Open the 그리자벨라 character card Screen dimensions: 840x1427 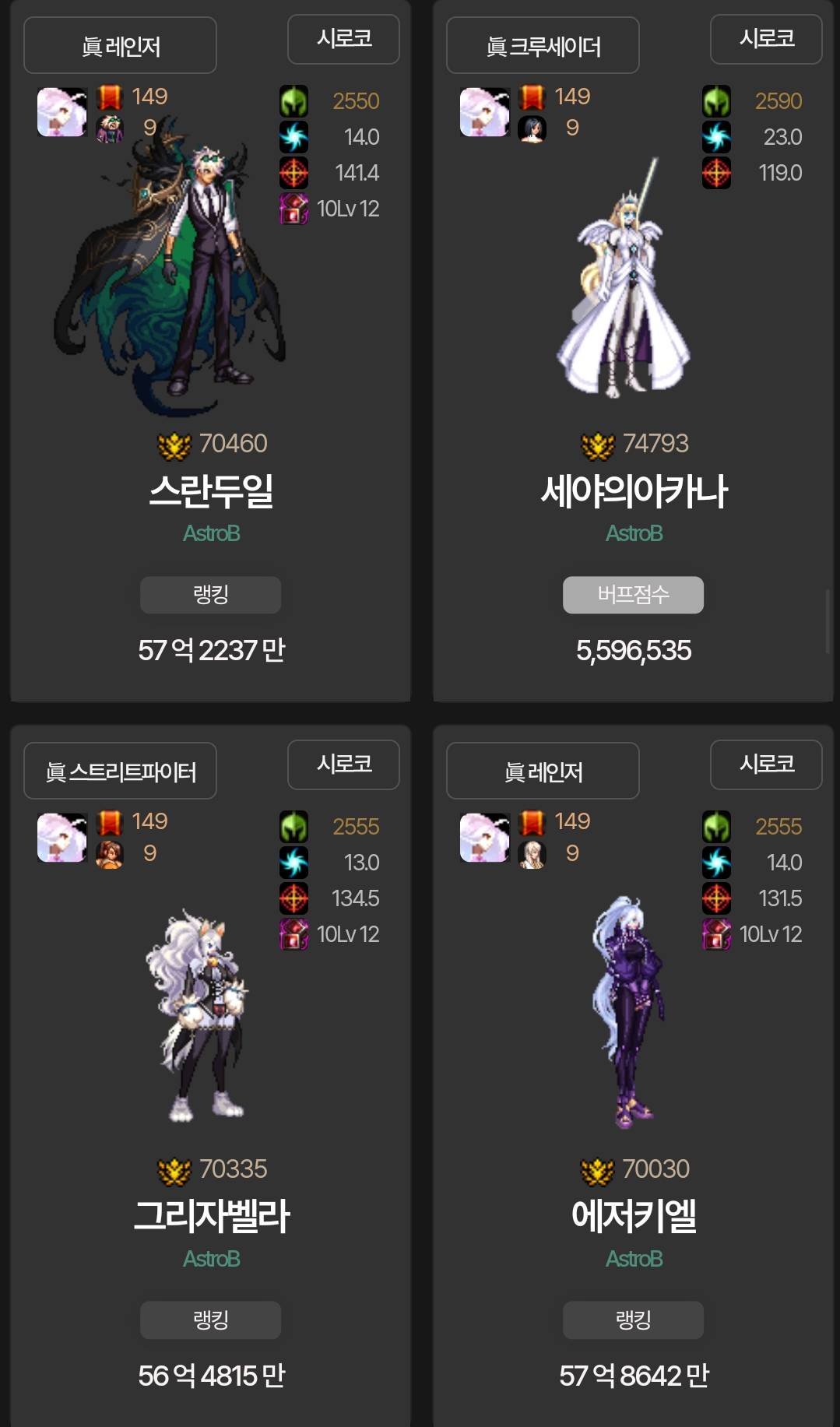coord(211,1216)
